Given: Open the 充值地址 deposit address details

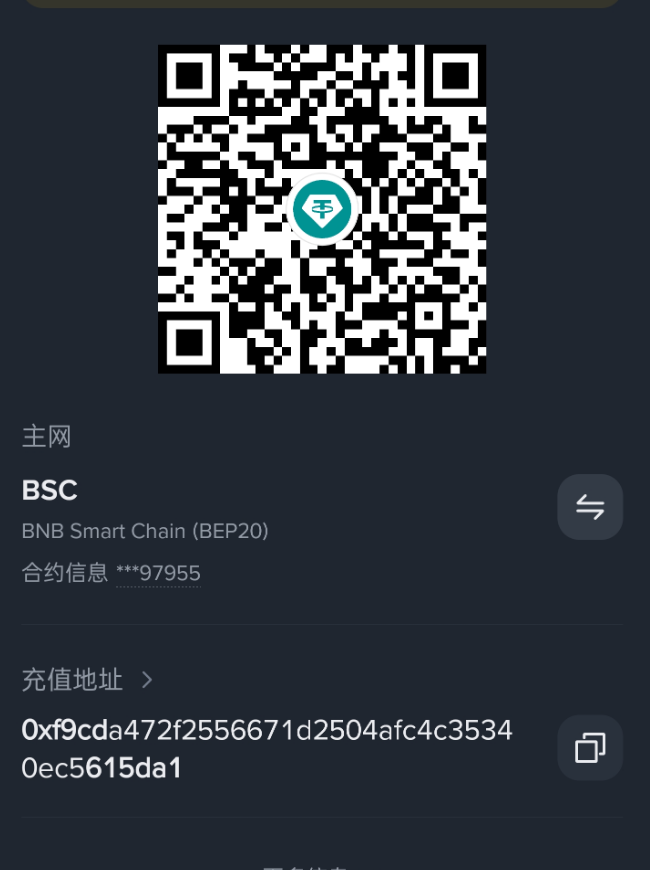Looking at the screenshot, I should 88,680.
